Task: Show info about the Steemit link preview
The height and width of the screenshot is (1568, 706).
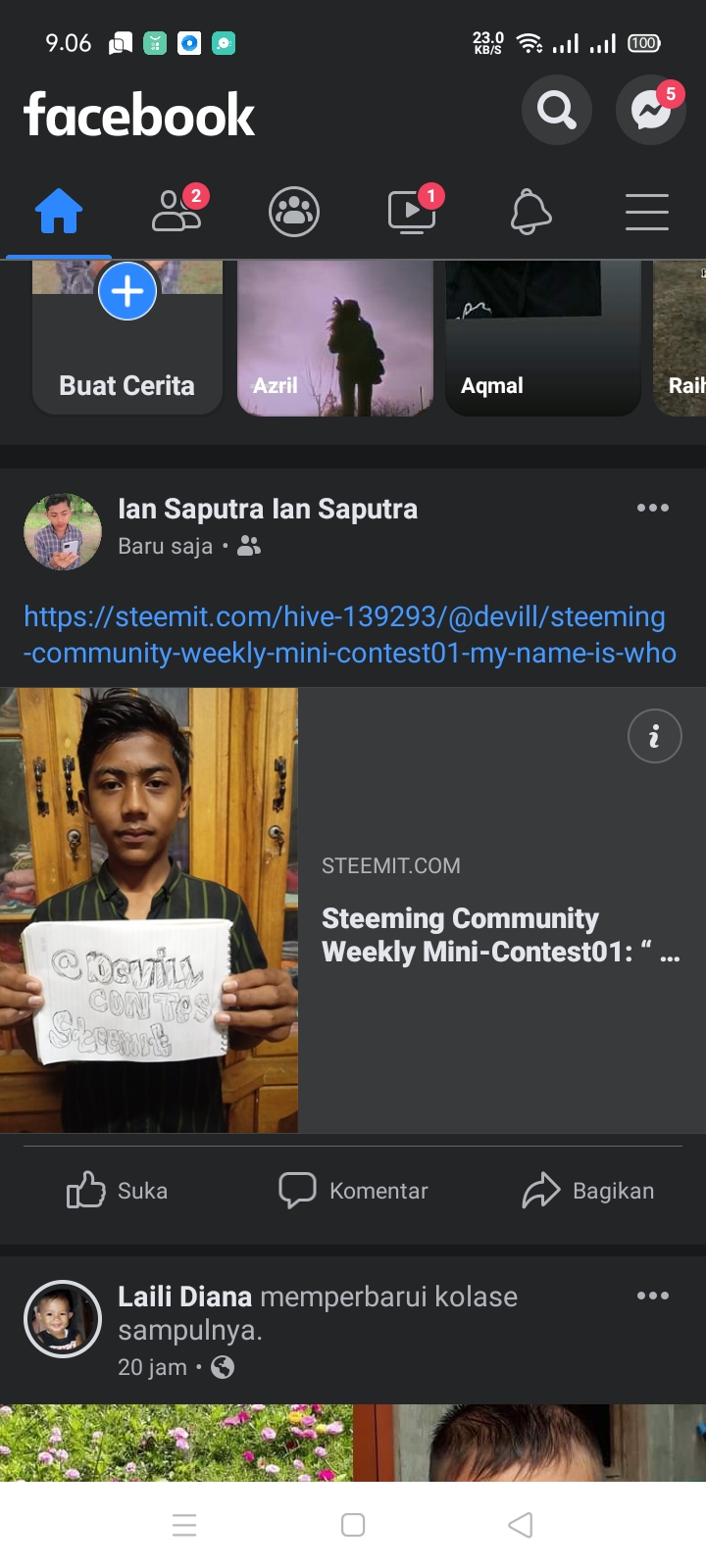Action: point(654,736)
